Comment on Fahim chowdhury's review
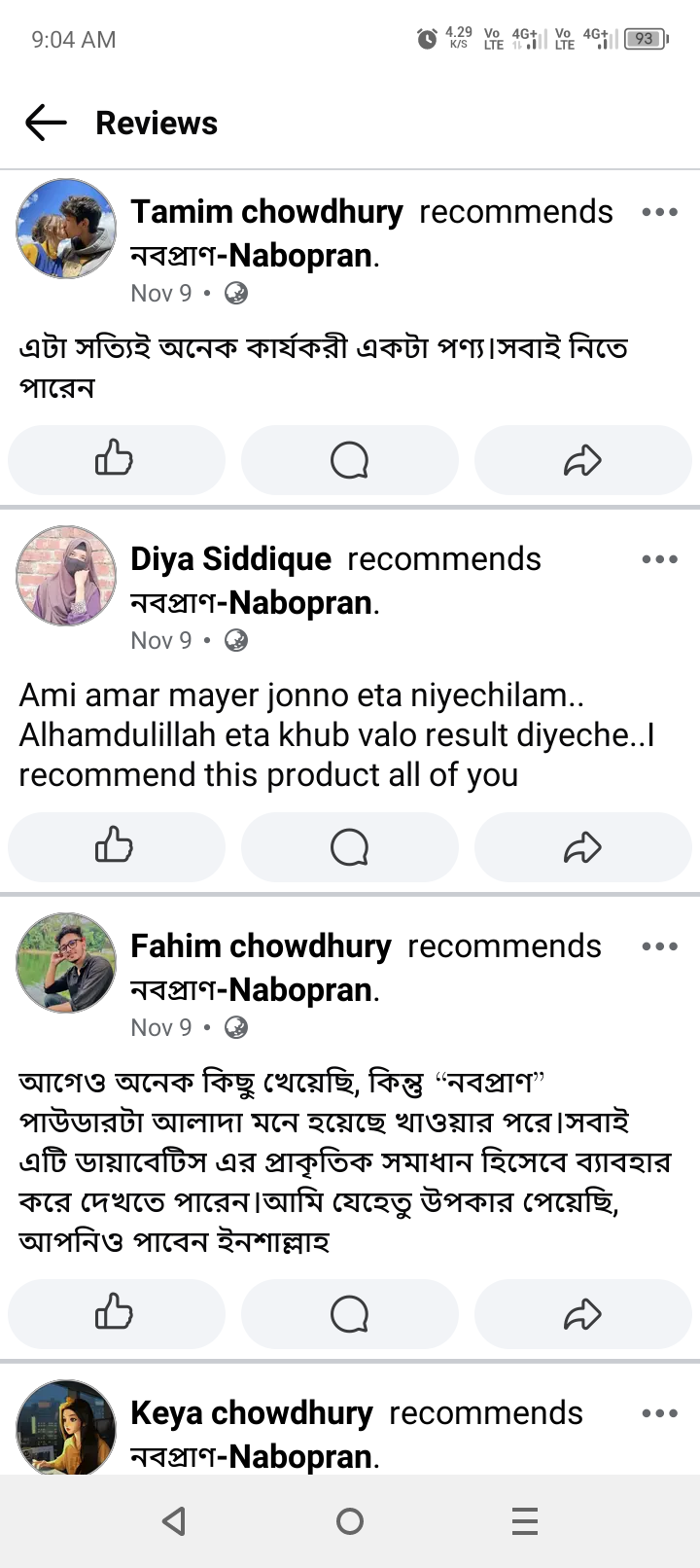Screen dimensions: 700x1568 coord(349,1313)
